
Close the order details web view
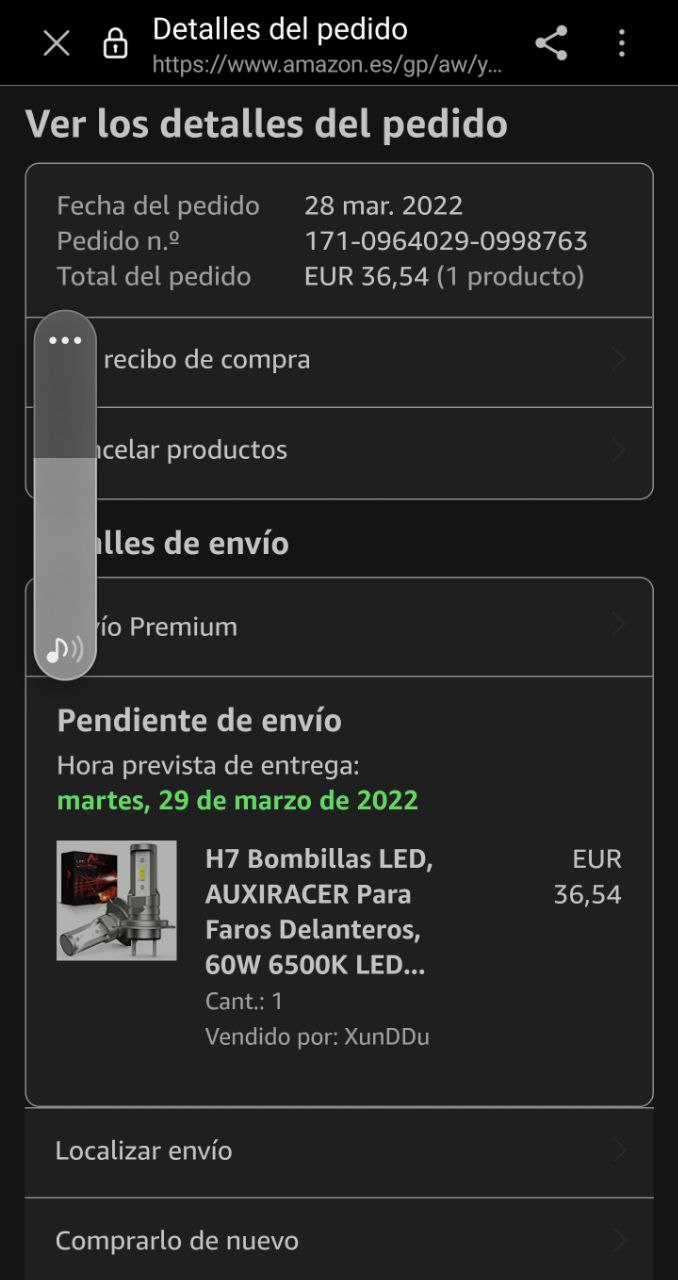coord(56,43)
